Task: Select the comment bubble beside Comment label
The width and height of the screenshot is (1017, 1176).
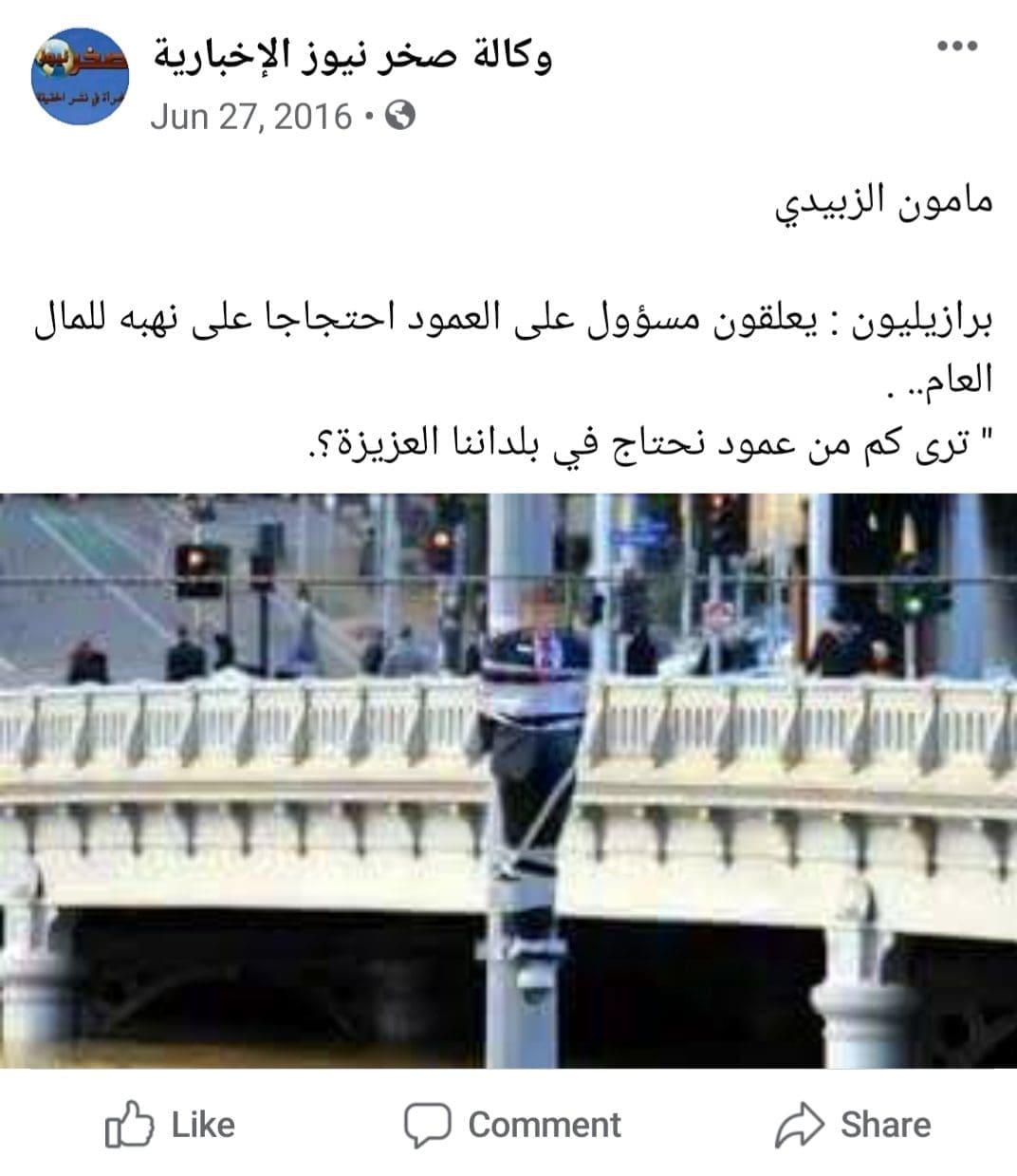Action: coord(429,1126)
